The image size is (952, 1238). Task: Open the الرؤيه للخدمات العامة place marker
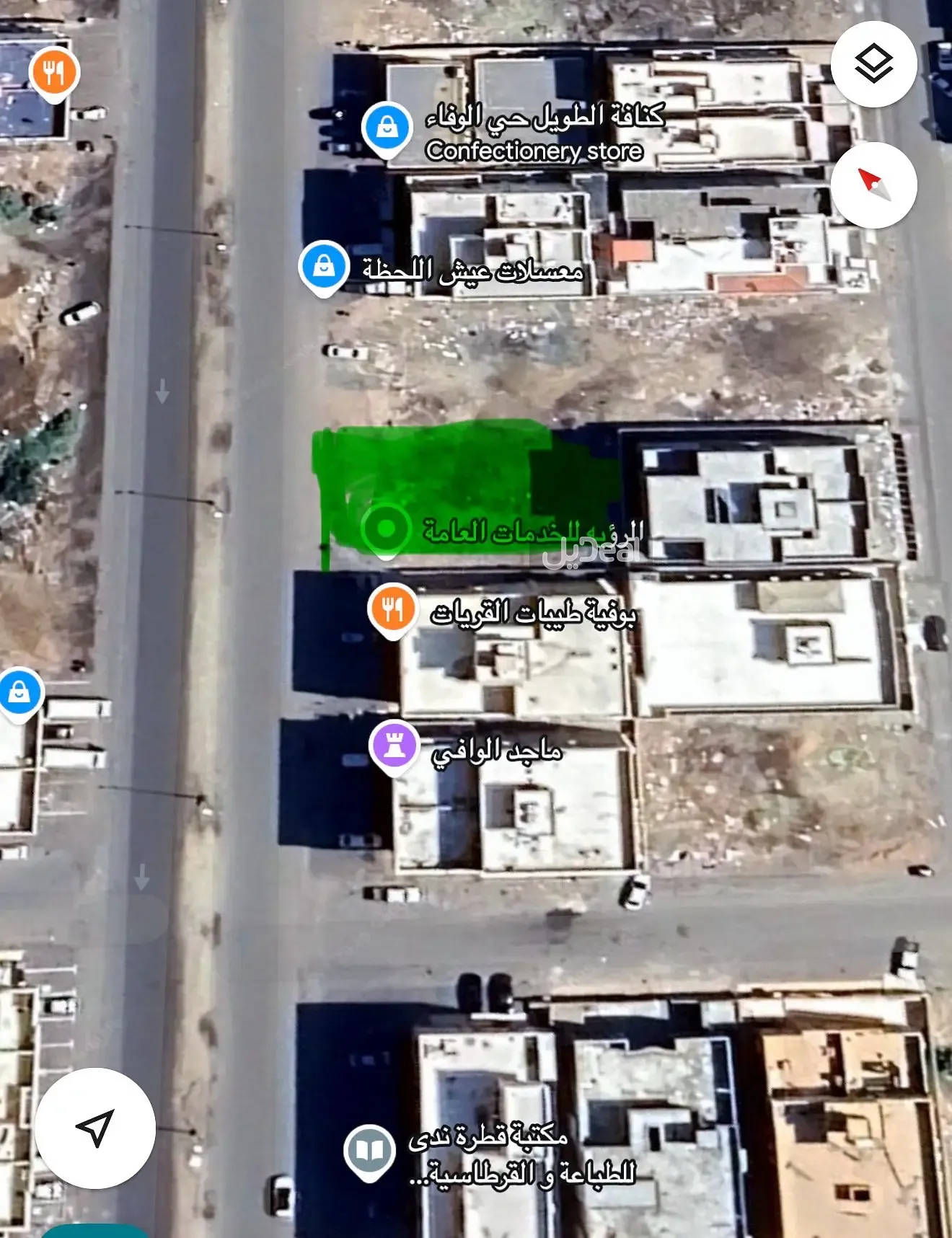tap(386, 529)
